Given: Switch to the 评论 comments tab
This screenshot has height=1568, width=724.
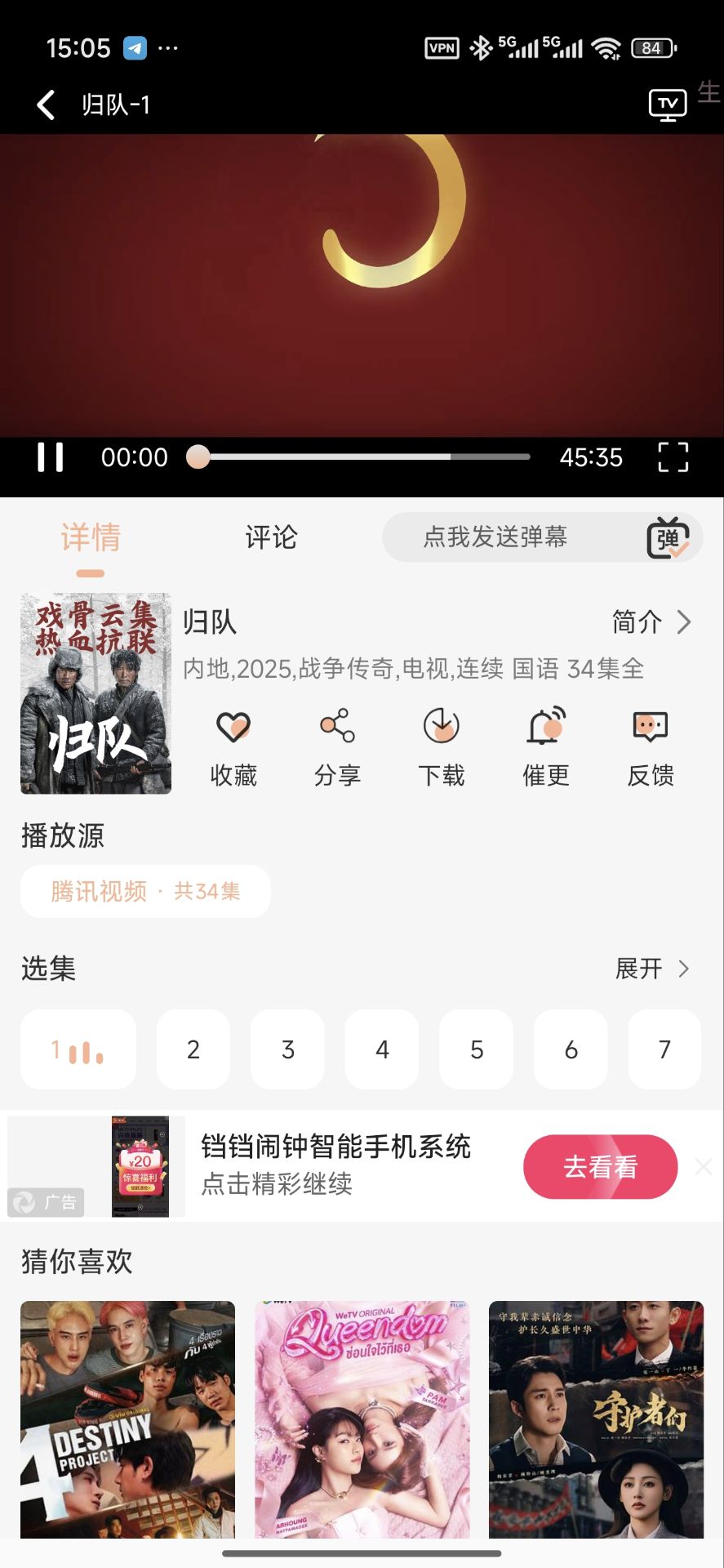Looking at the screenshot, I should coord(270,537).
